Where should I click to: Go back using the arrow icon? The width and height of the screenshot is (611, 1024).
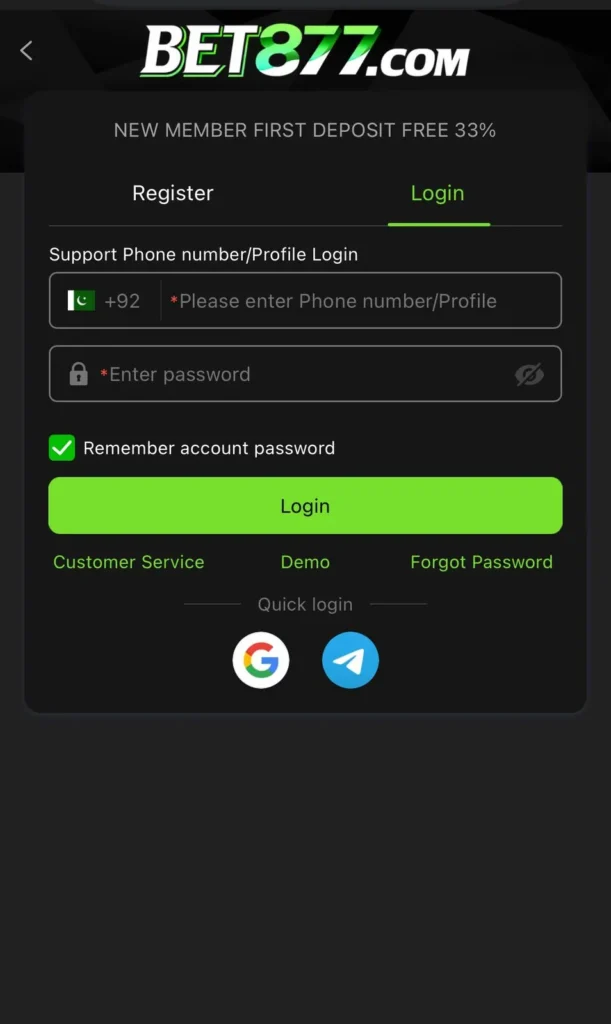tap(27, 50)
